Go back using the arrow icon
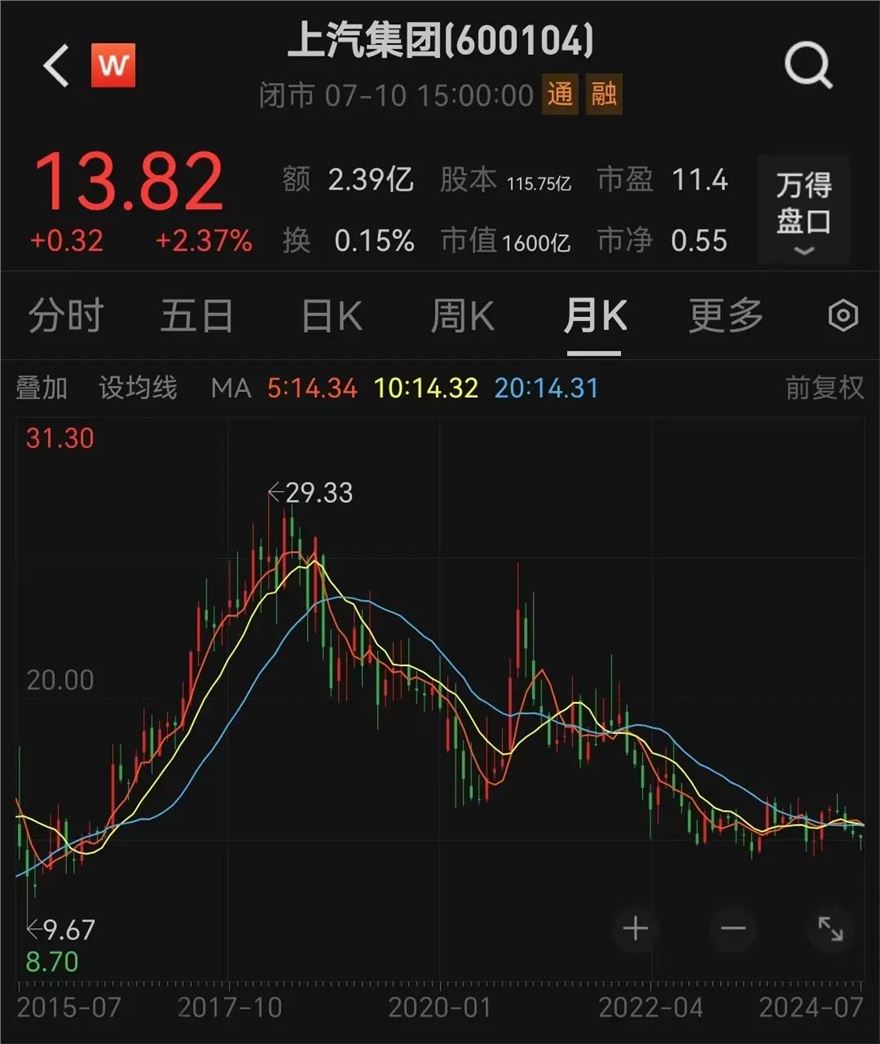The height and width of the screenshot is (1044, 880). [x=56, y=66]
